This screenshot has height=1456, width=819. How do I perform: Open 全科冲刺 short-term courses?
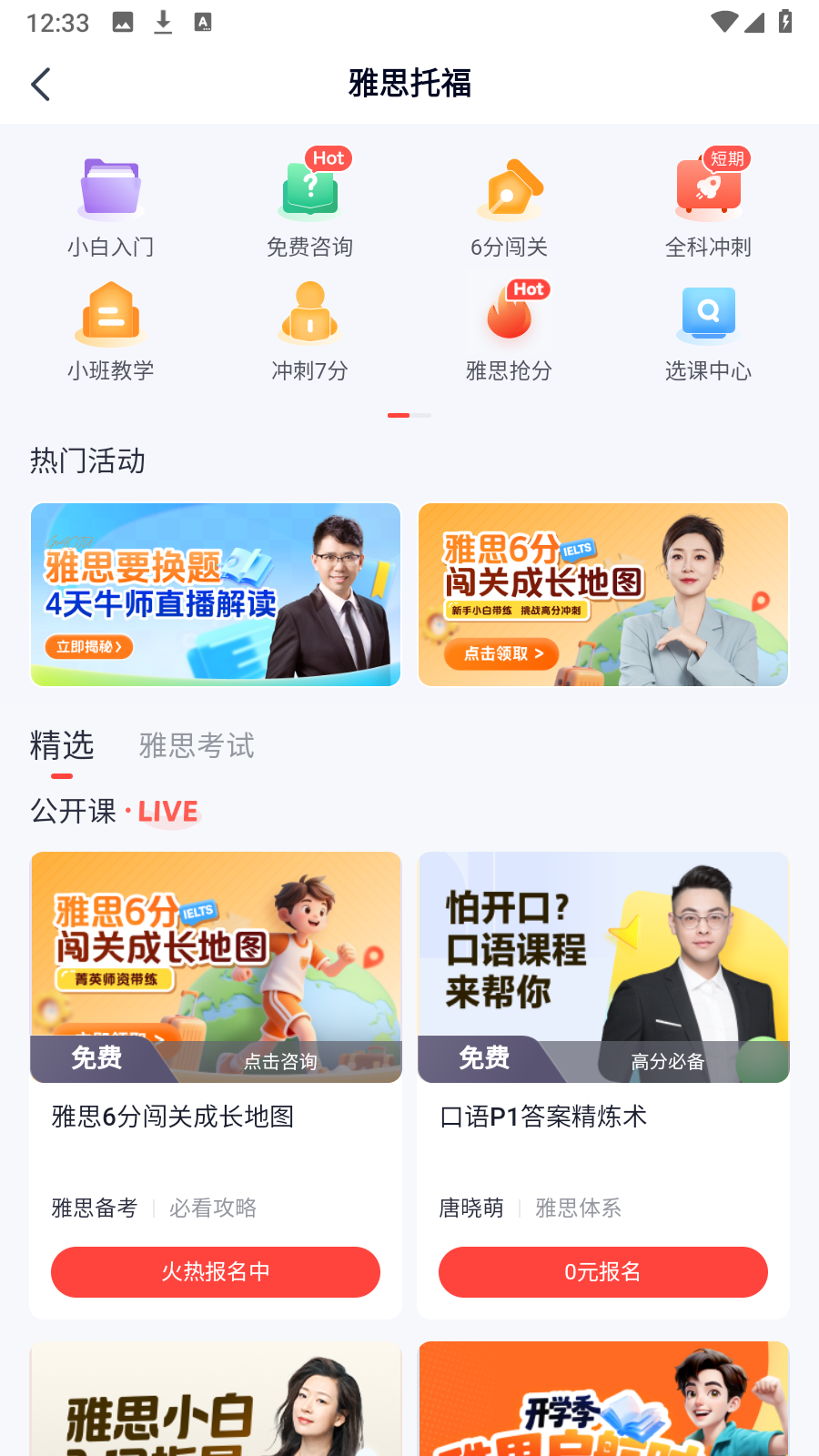pos(708,206)
